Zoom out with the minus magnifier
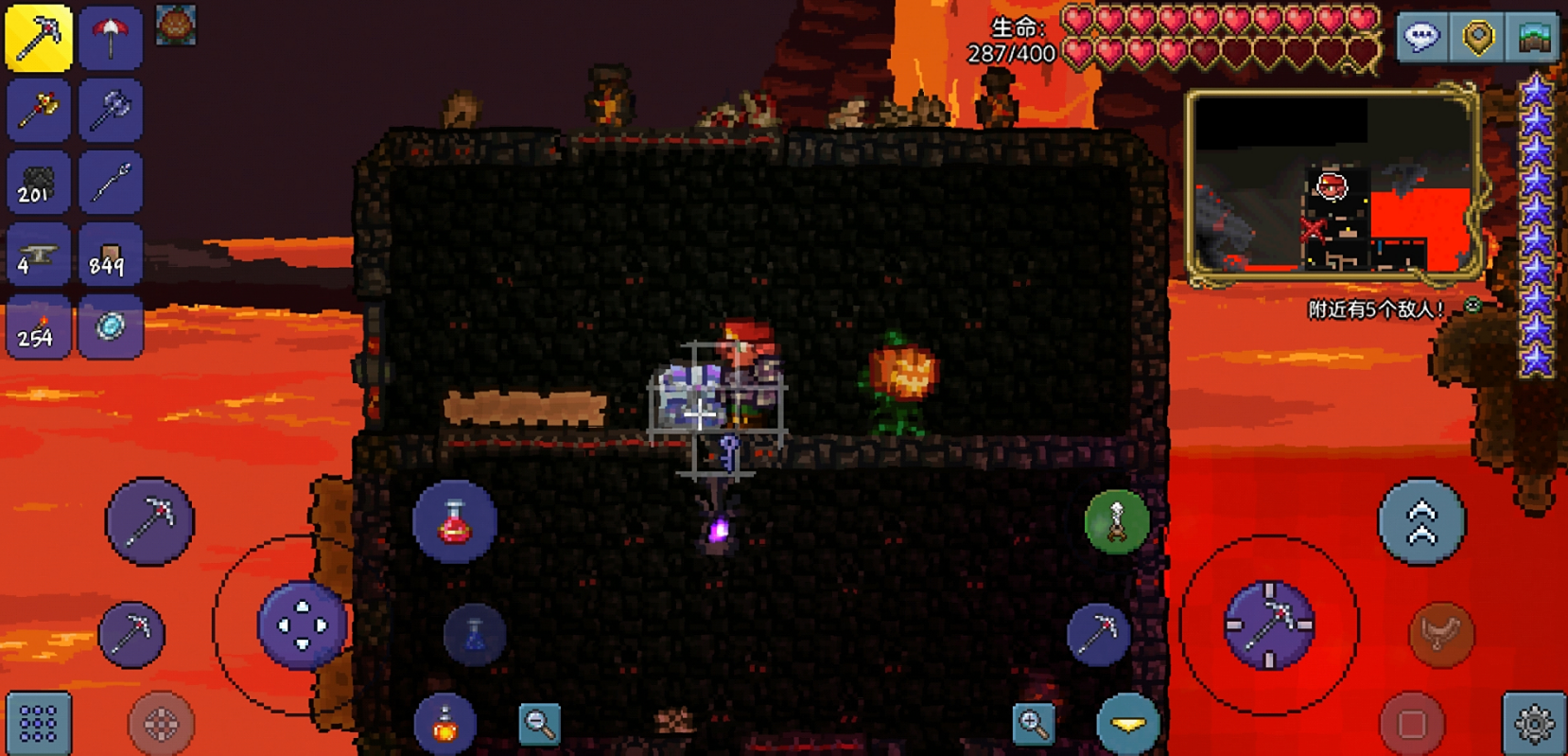 pyautogui.click(x=540, y=724)
